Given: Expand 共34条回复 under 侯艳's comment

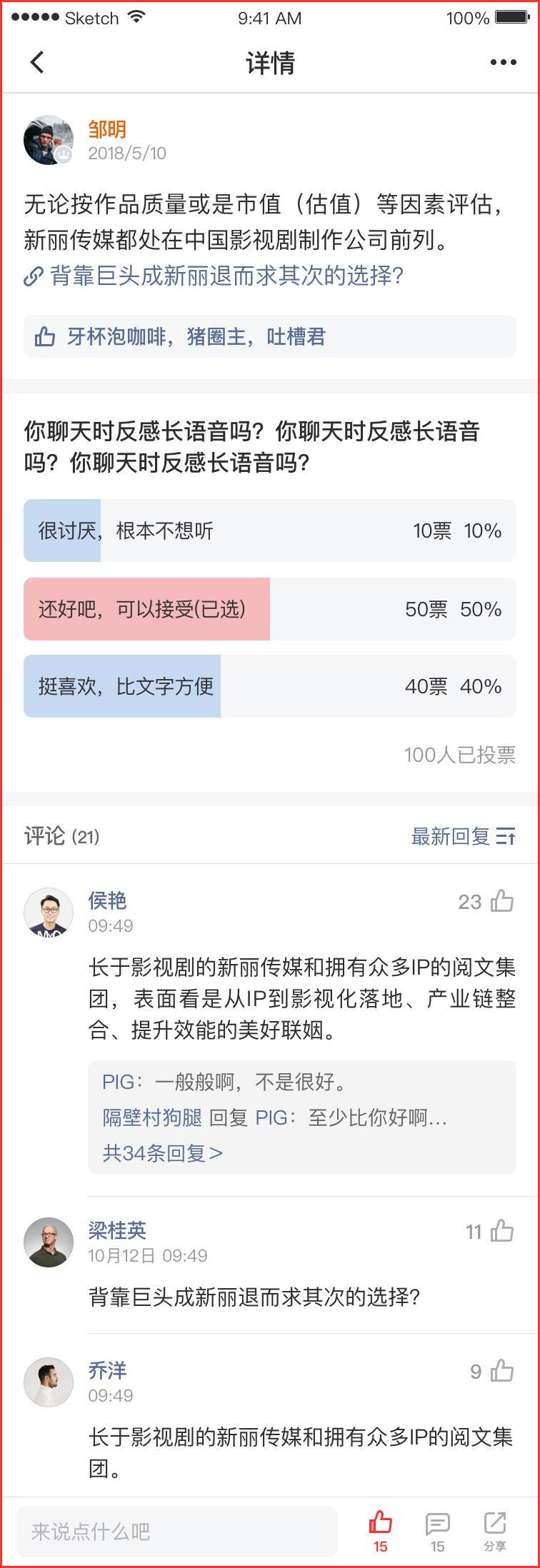Looking at the screenshot, I should pos(163,1153).
